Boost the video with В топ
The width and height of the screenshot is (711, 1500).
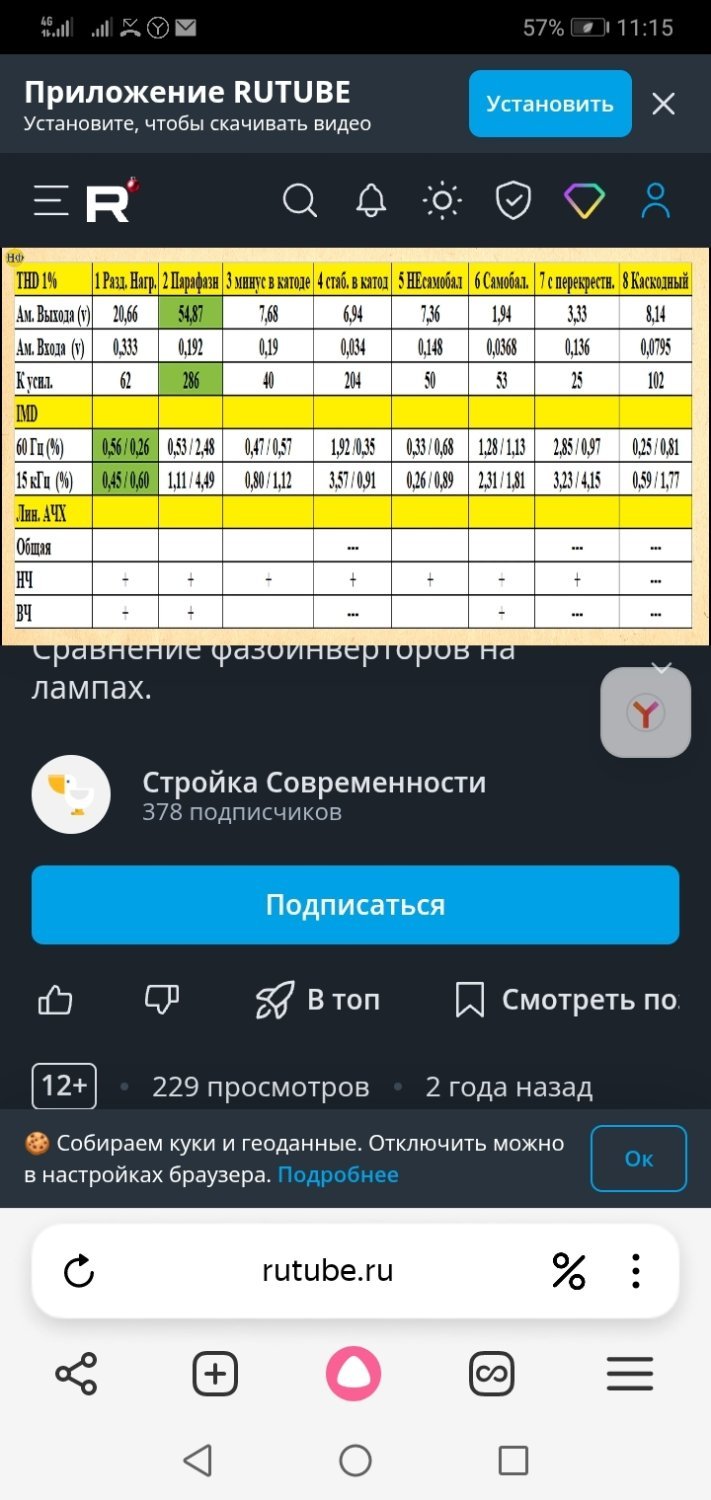pos(318,999)
